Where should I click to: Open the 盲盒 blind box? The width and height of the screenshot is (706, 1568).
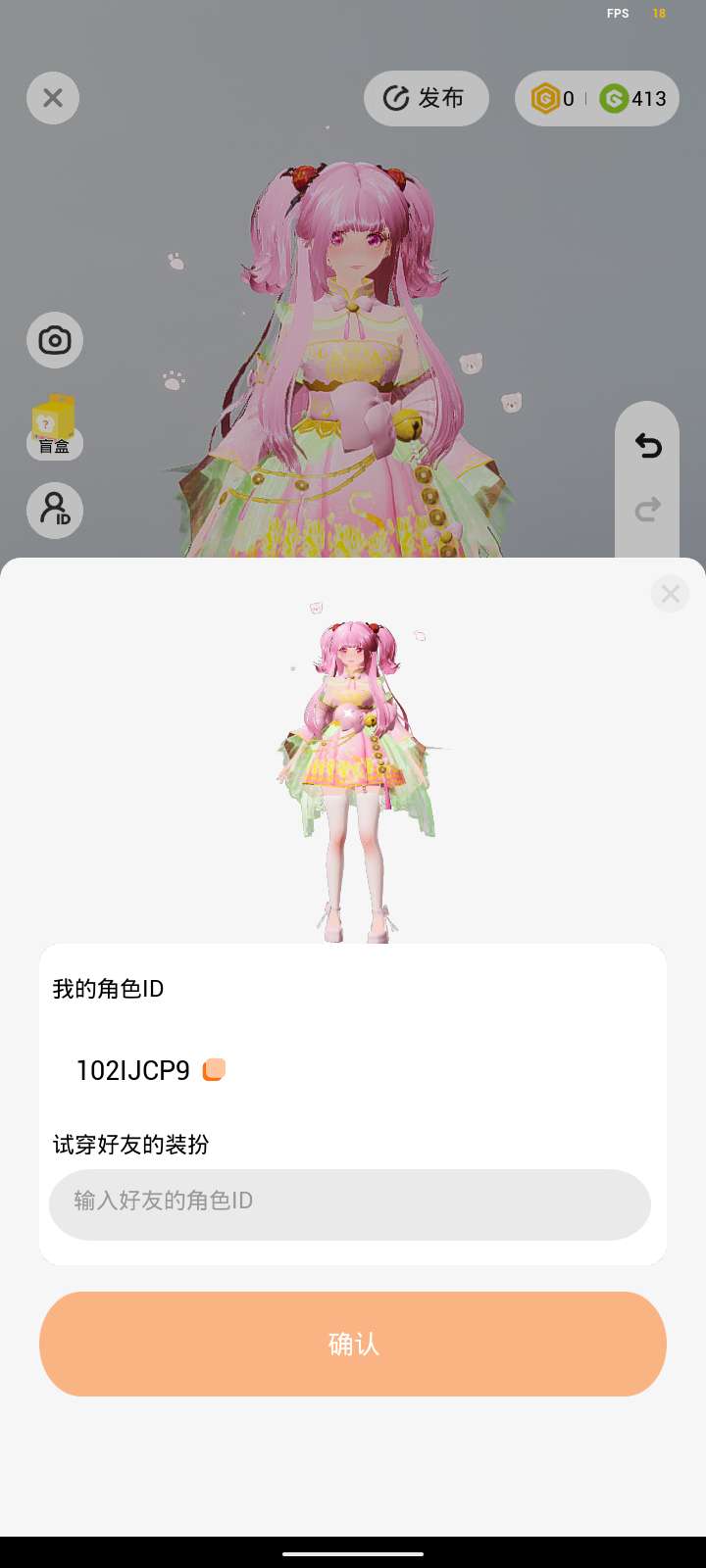(x=55, y=426)
